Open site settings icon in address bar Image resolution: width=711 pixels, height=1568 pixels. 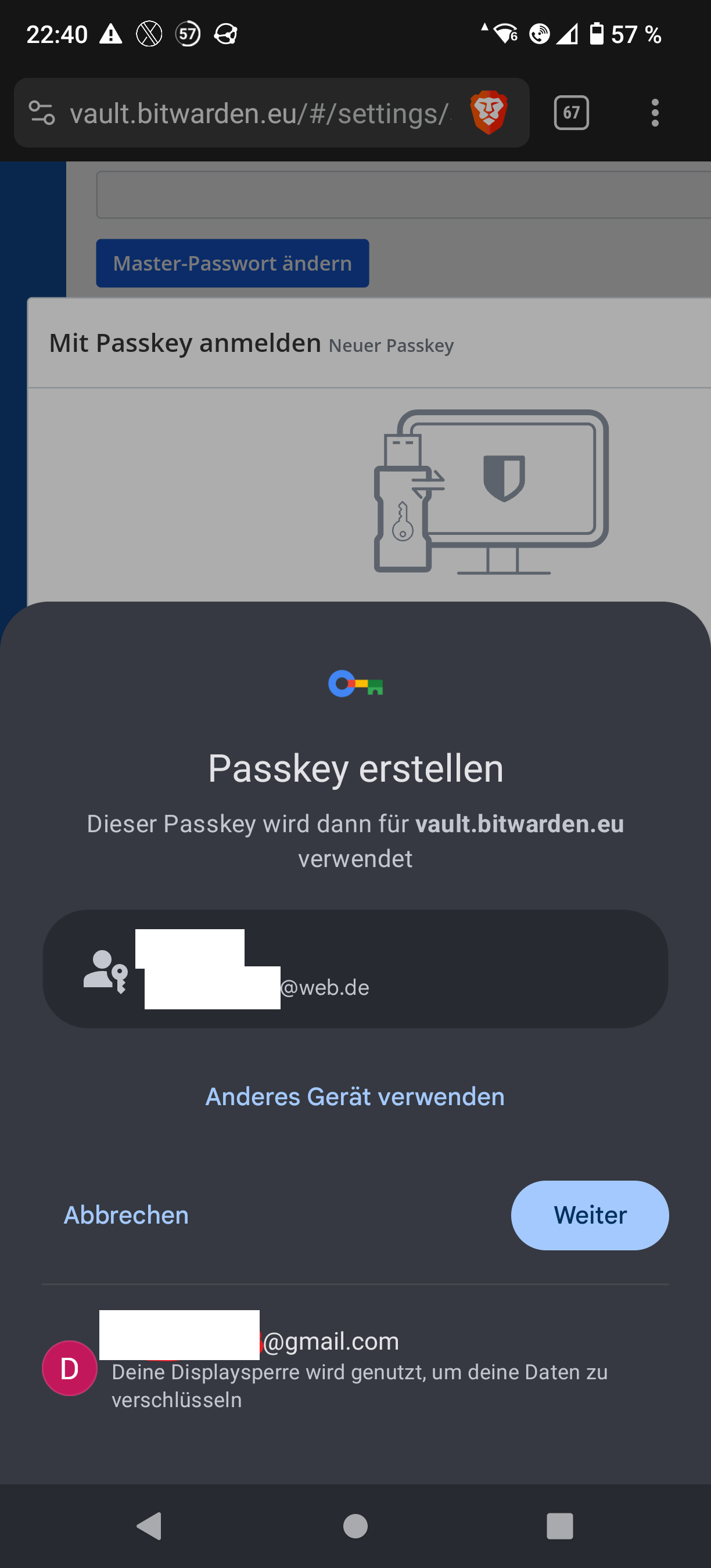pos(42,113)
